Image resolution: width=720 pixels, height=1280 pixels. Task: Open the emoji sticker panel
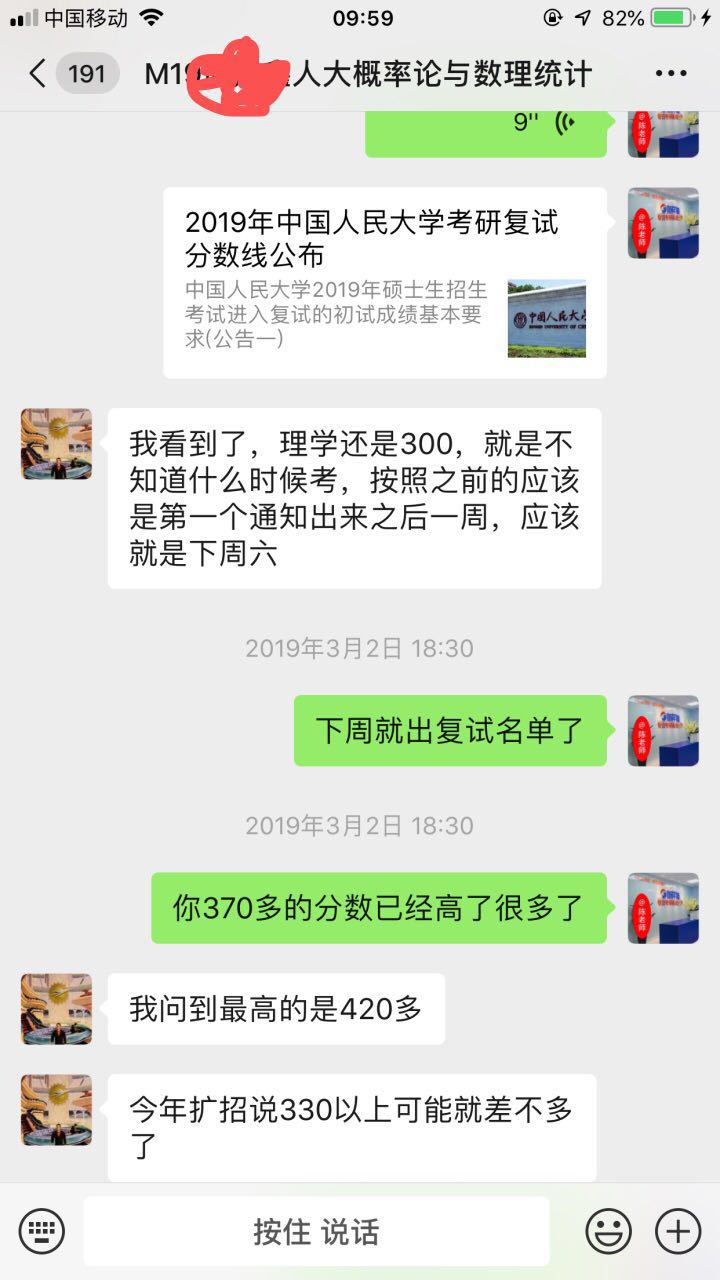pos(608,1231)
